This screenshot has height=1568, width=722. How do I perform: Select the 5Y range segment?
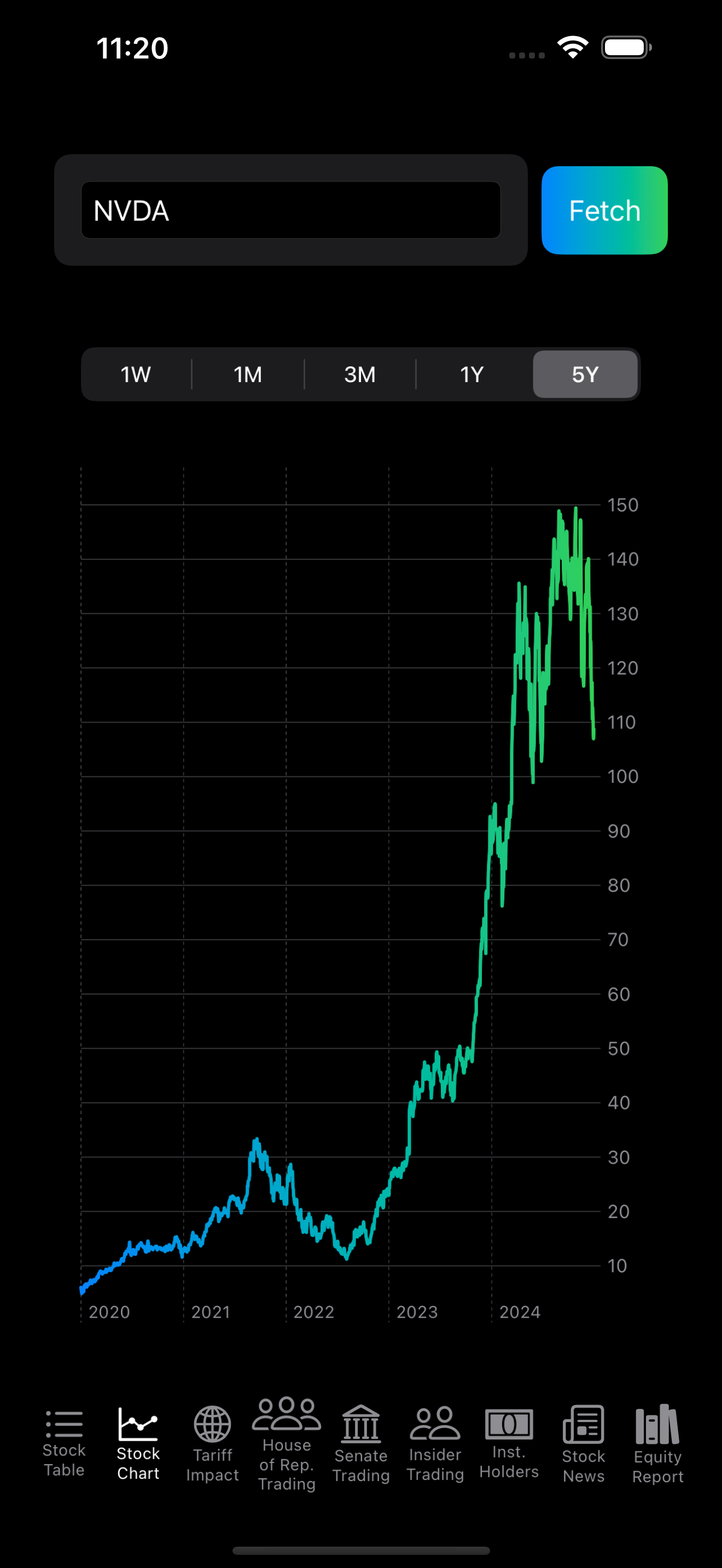585,375
